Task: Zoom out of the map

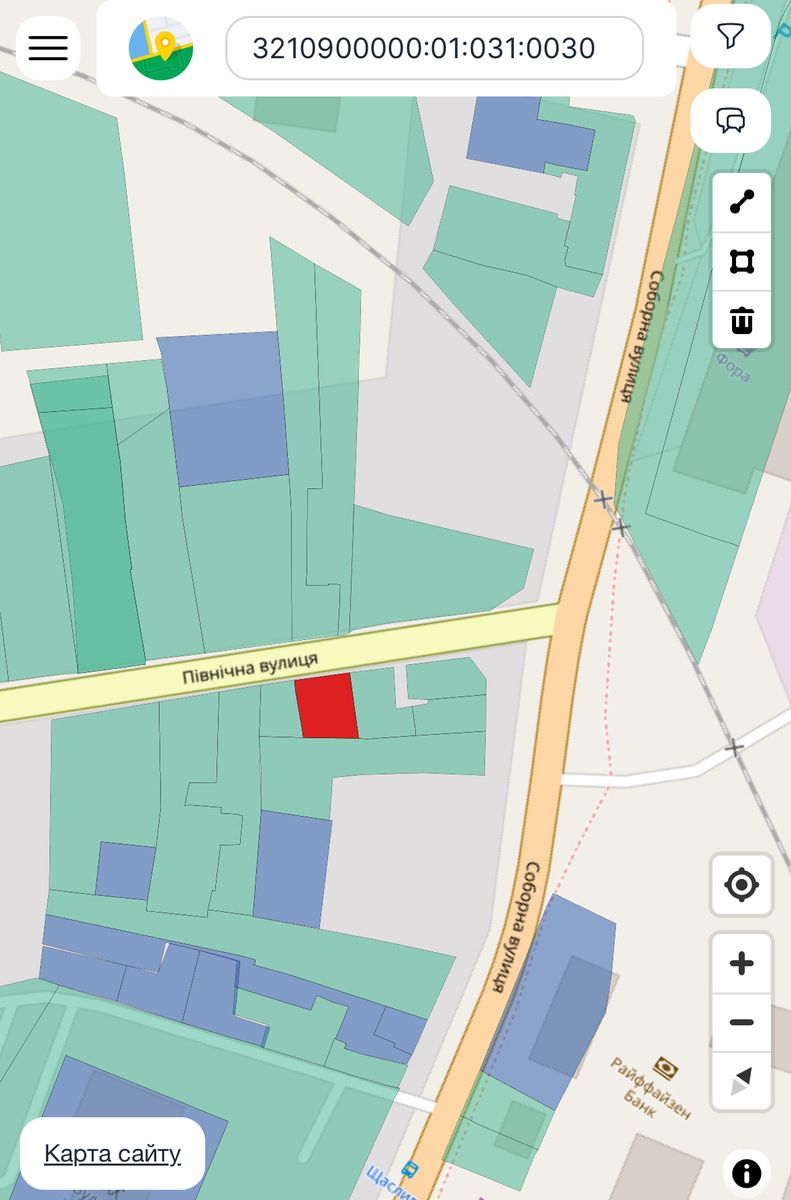Action: pos(741,1023)
